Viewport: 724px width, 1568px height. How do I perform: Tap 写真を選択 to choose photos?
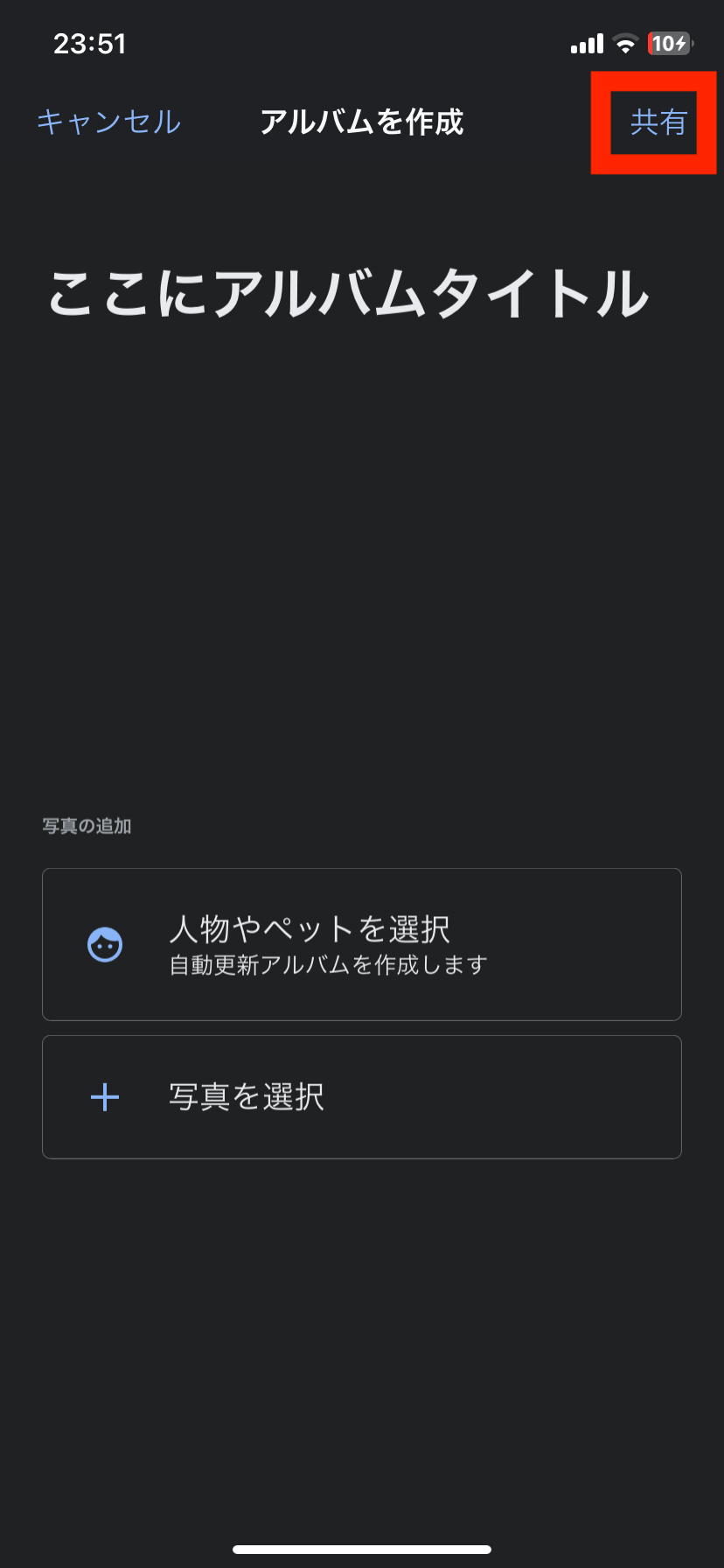247,1096
